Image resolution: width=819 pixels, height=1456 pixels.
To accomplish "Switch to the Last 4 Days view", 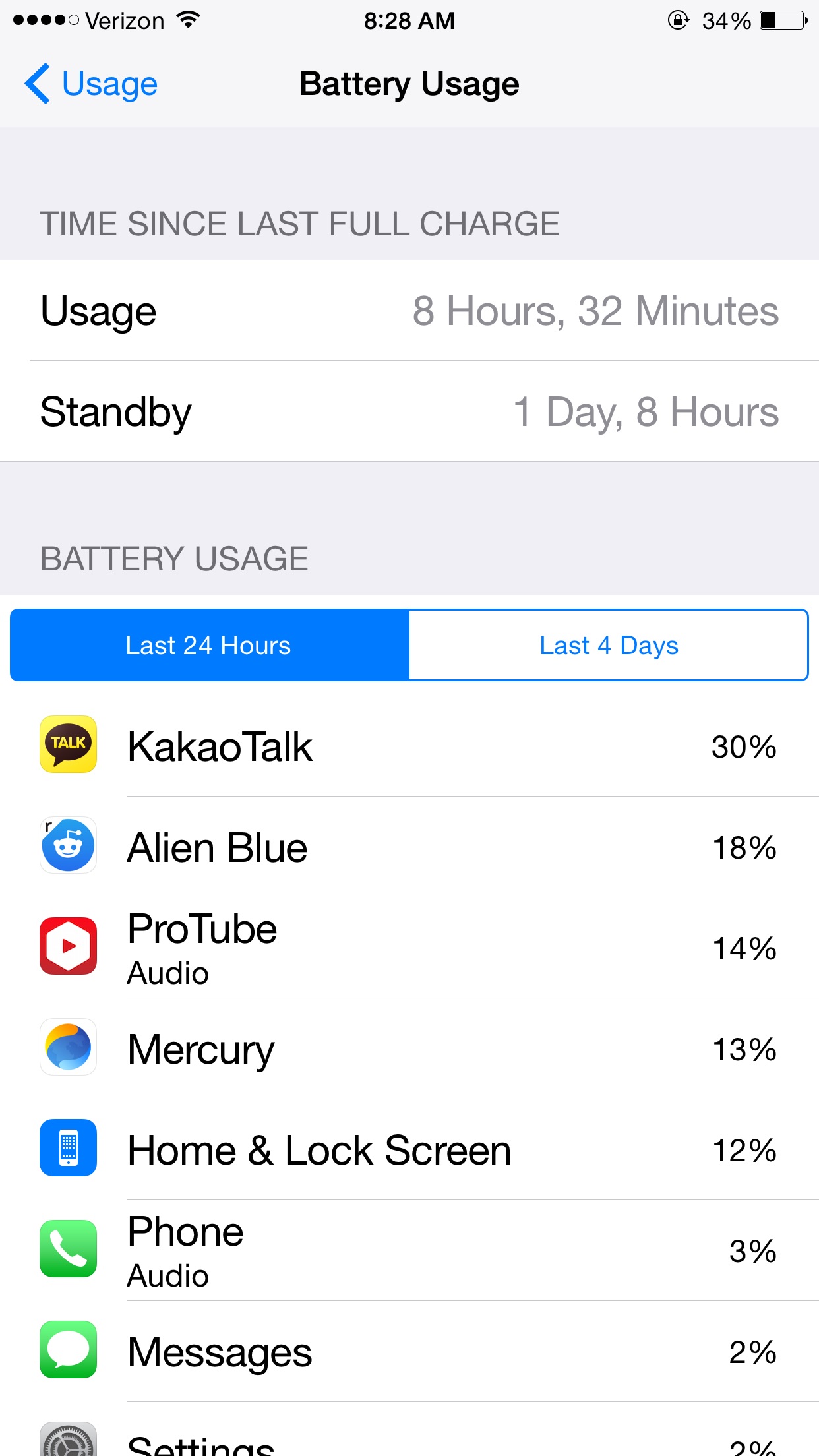I will tap(609, 645).
